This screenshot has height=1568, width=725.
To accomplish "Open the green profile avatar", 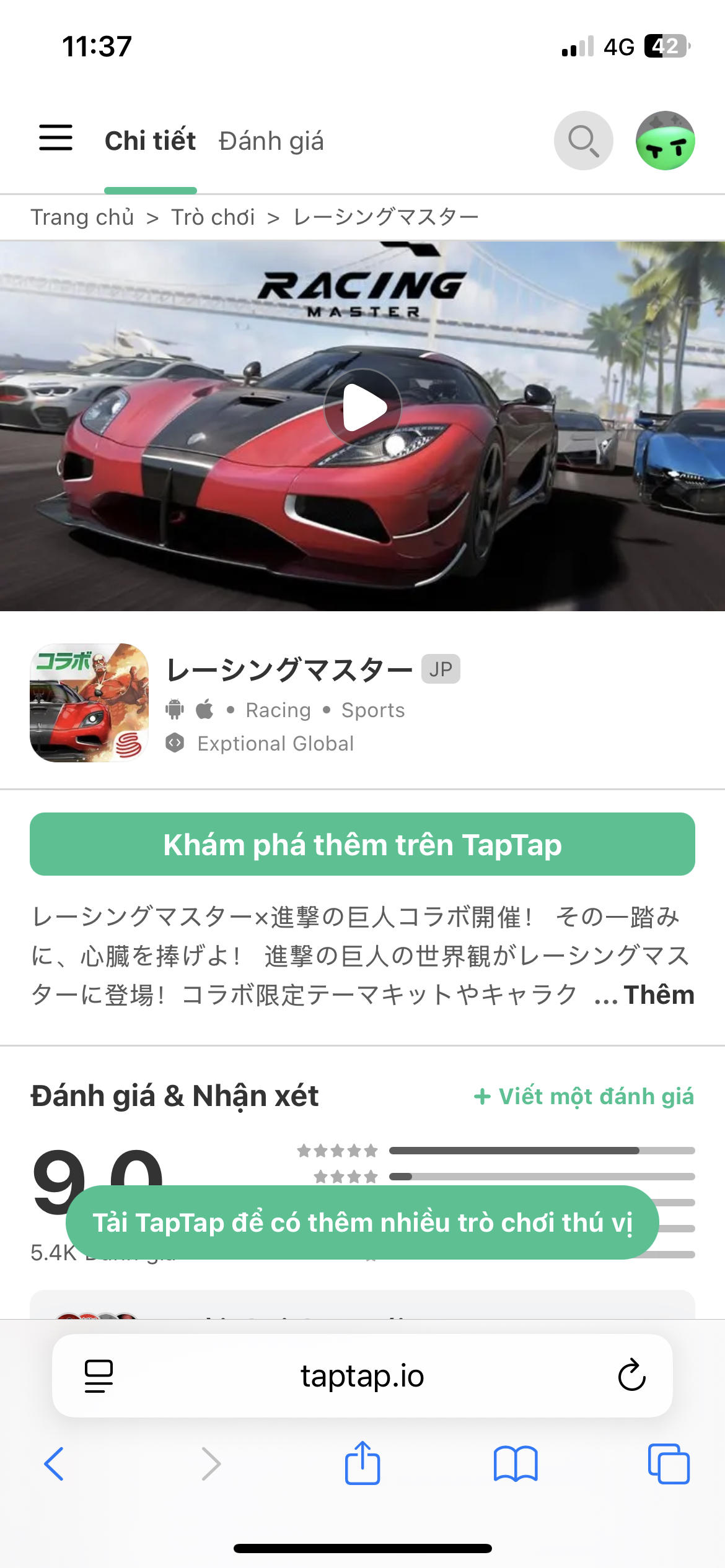I will pyautogui.click(x=665, y=141).
